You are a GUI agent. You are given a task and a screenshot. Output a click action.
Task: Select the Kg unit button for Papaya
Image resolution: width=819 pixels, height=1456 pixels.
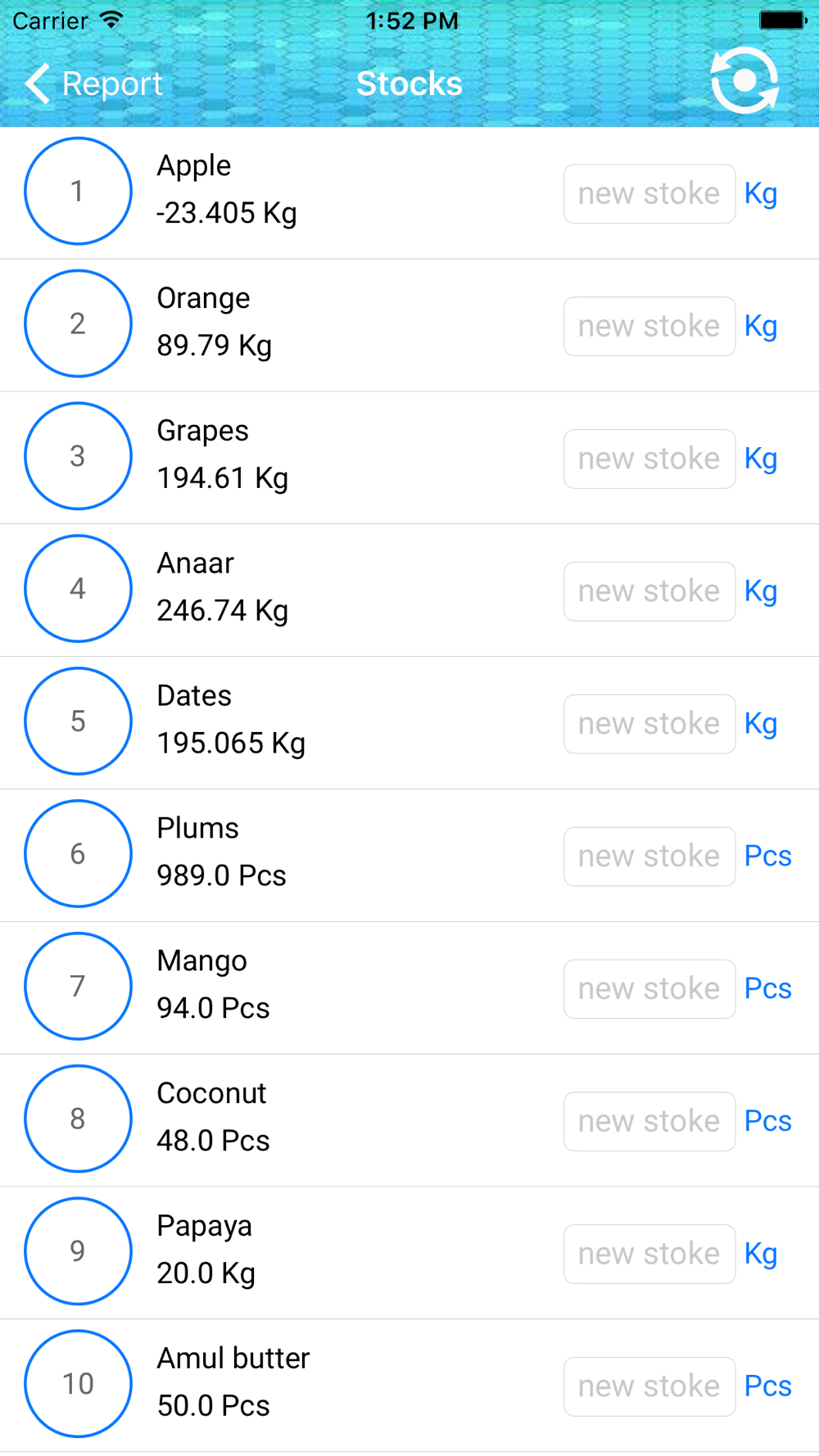761,1254
